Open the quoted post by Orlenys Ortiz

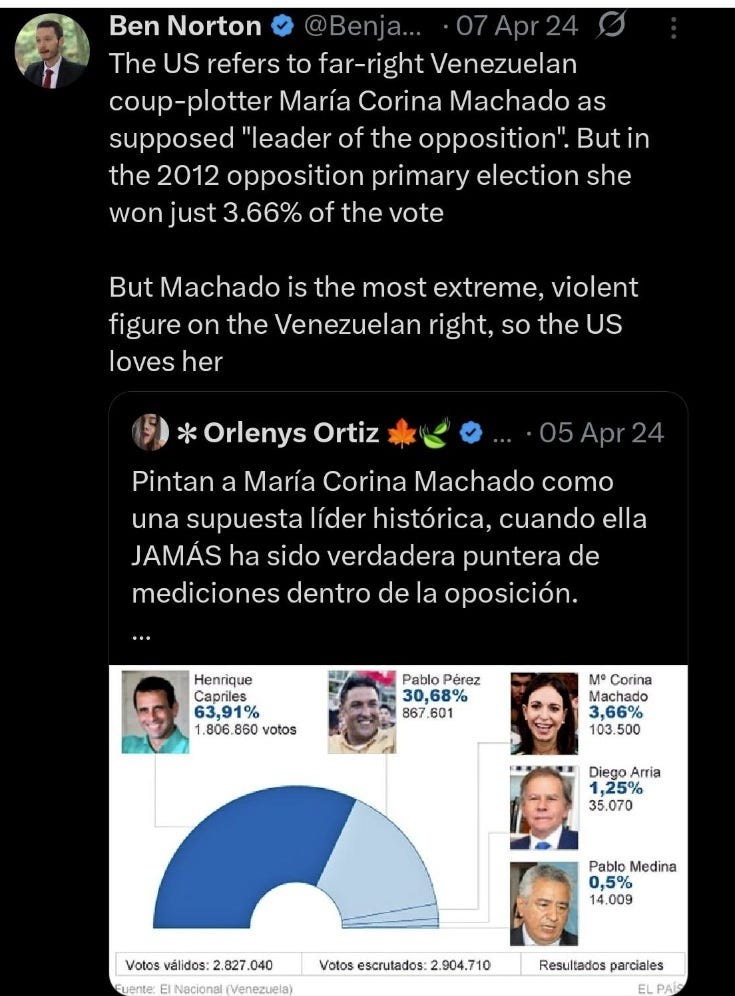tap(398, 527)
